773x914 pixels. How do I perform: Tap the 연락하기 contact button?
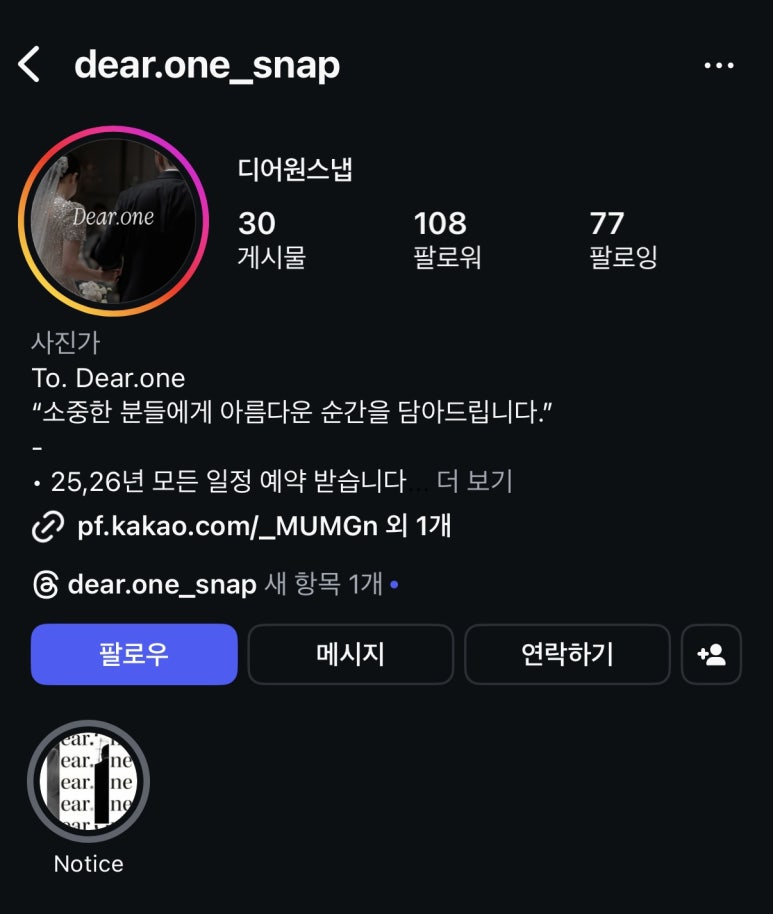567,654
